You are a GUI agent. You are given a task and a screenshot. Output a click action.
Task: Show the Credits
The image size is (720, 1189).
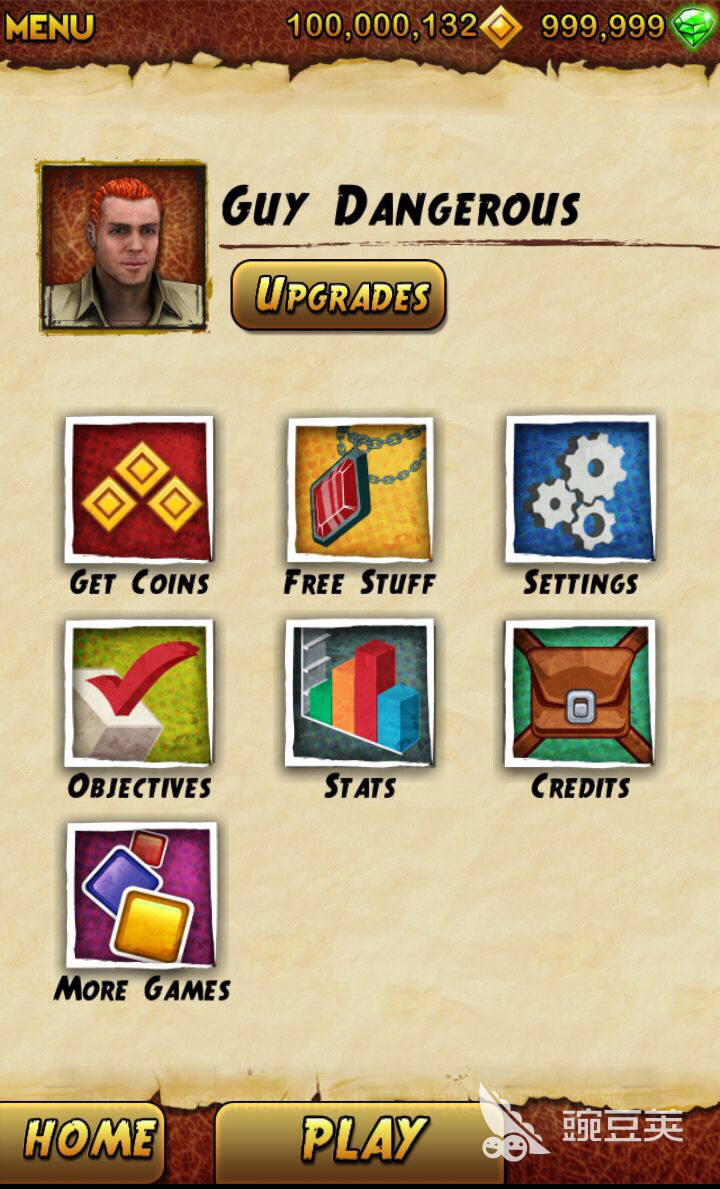(x=580, y=694)
